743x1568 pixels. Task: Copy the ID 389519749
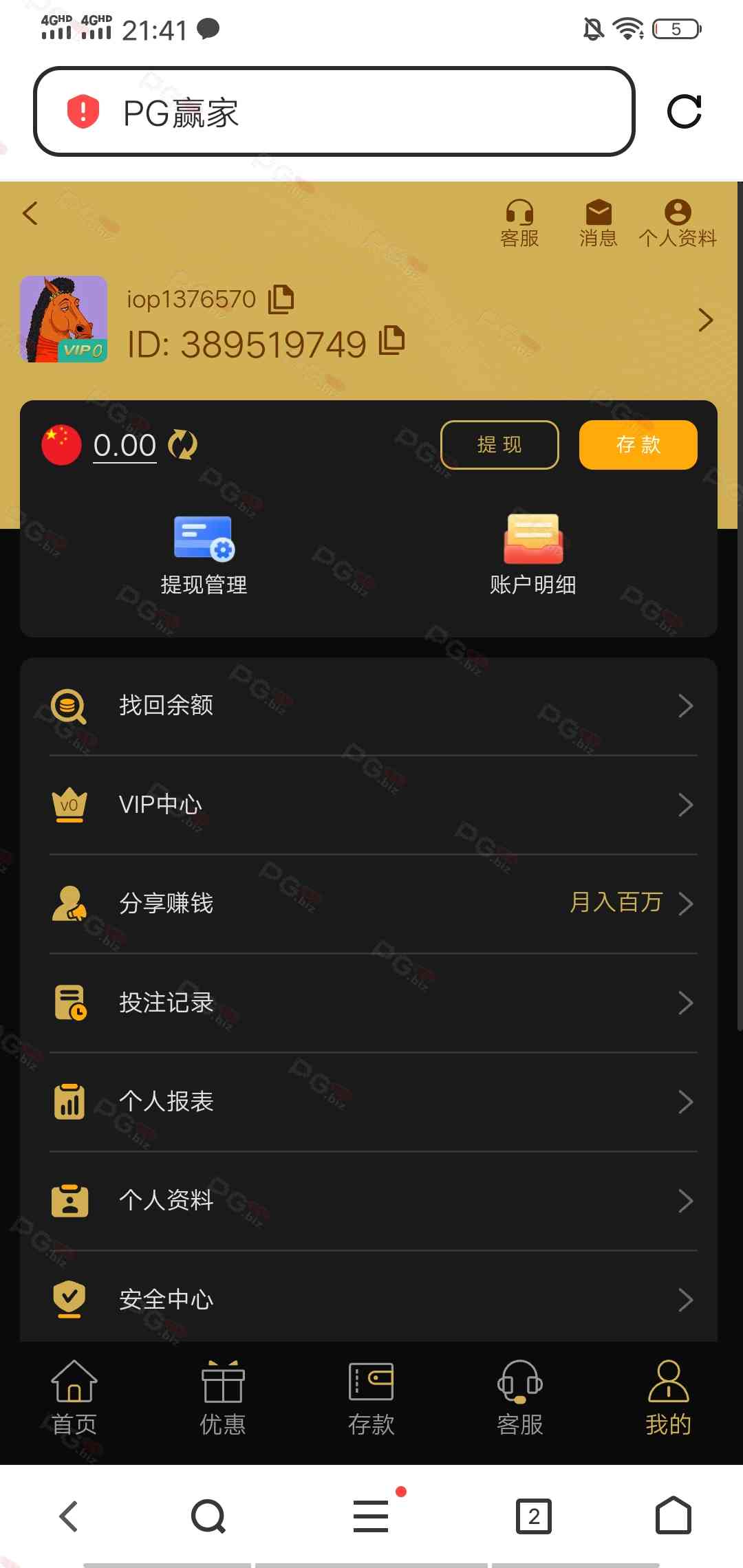coord(391,341)
